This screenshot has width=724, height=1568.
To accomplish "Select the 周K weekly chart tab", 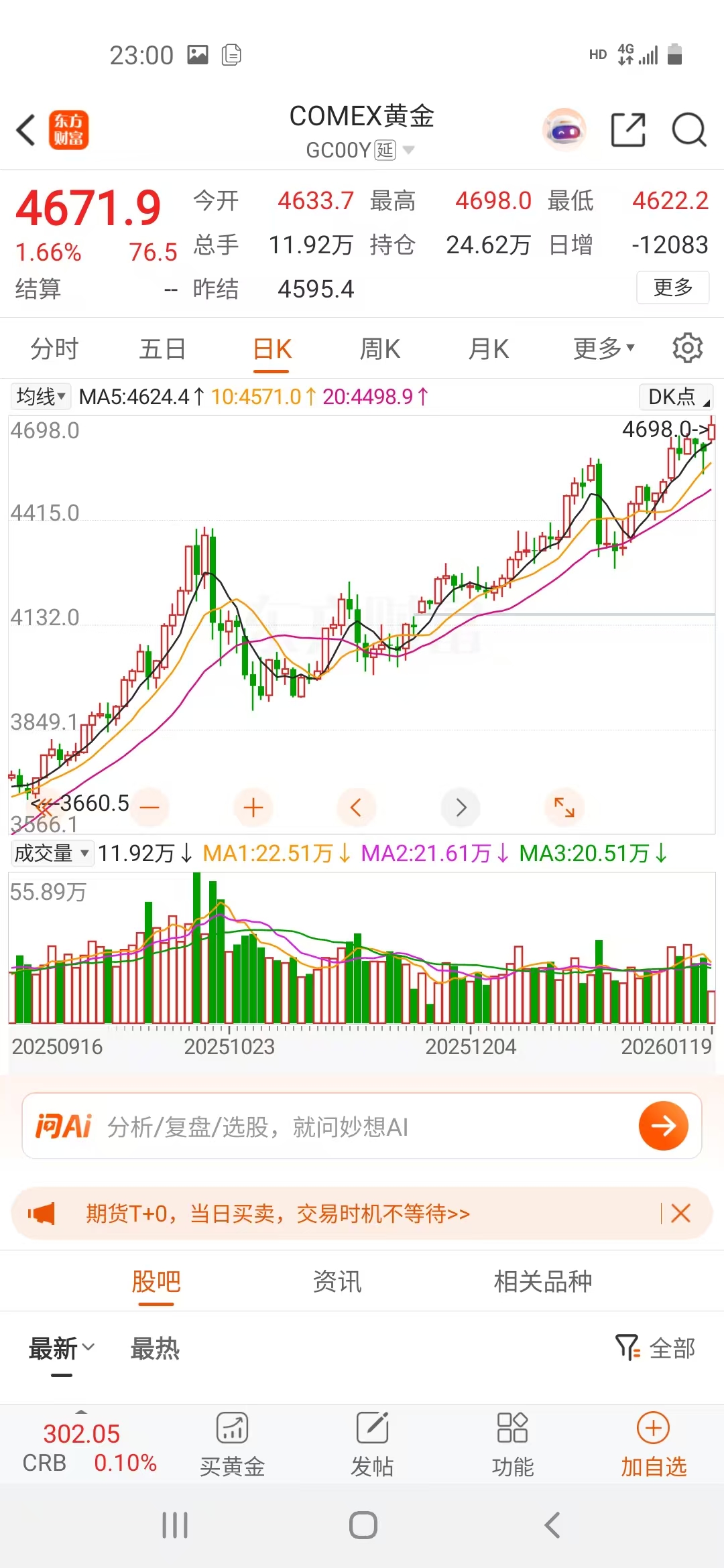I will 379,349.
